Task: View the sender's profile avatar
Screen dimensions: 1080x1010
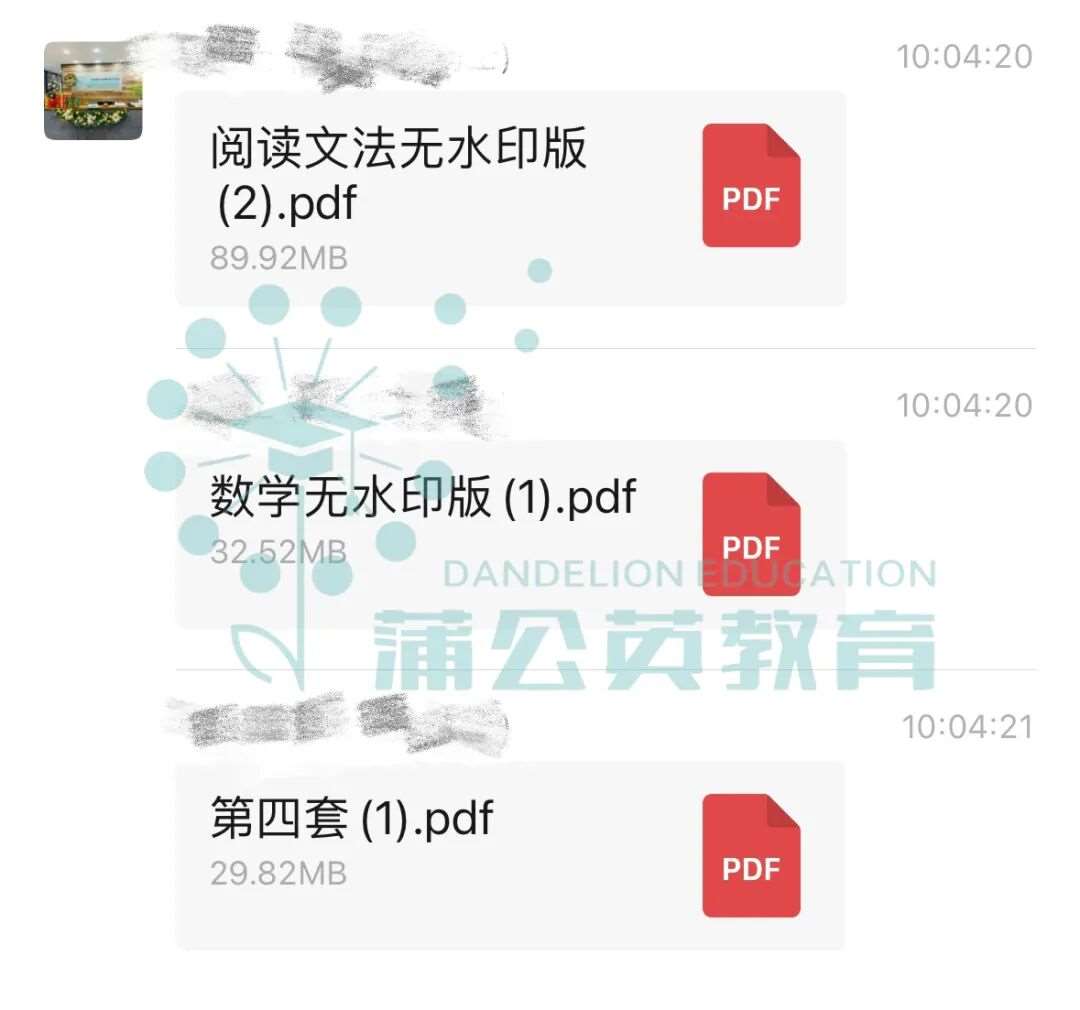Action: pos(93,90)
